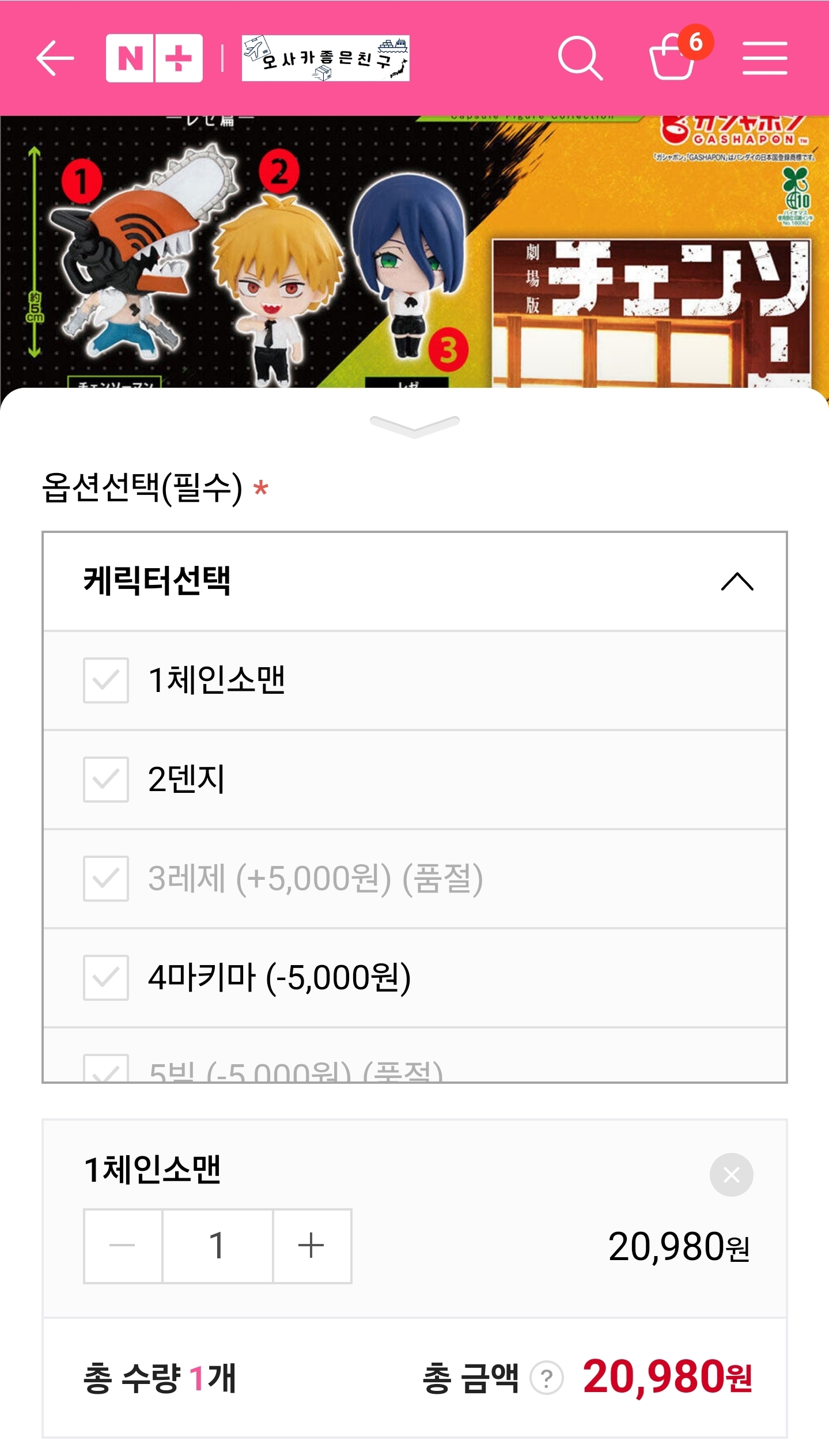Collapse the 케릭터선택 dropdown
Image resolution: width=829 pixels, height=1456 pixels.
(x=737, y=581)
